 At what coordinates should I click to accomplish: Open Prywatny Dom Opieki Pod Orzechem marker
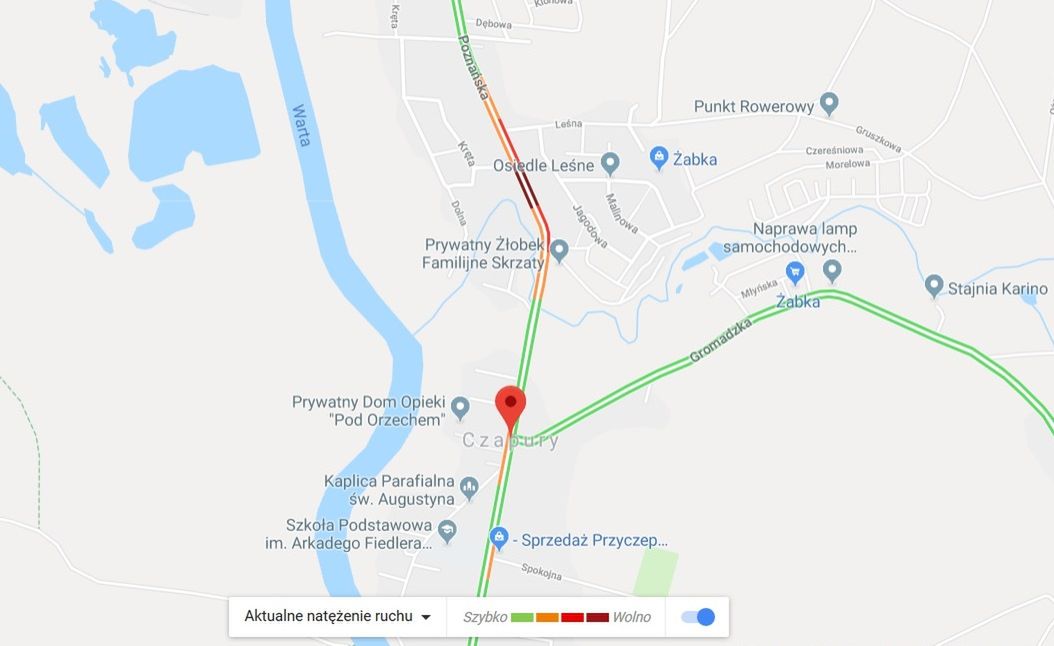pos(460,407)
